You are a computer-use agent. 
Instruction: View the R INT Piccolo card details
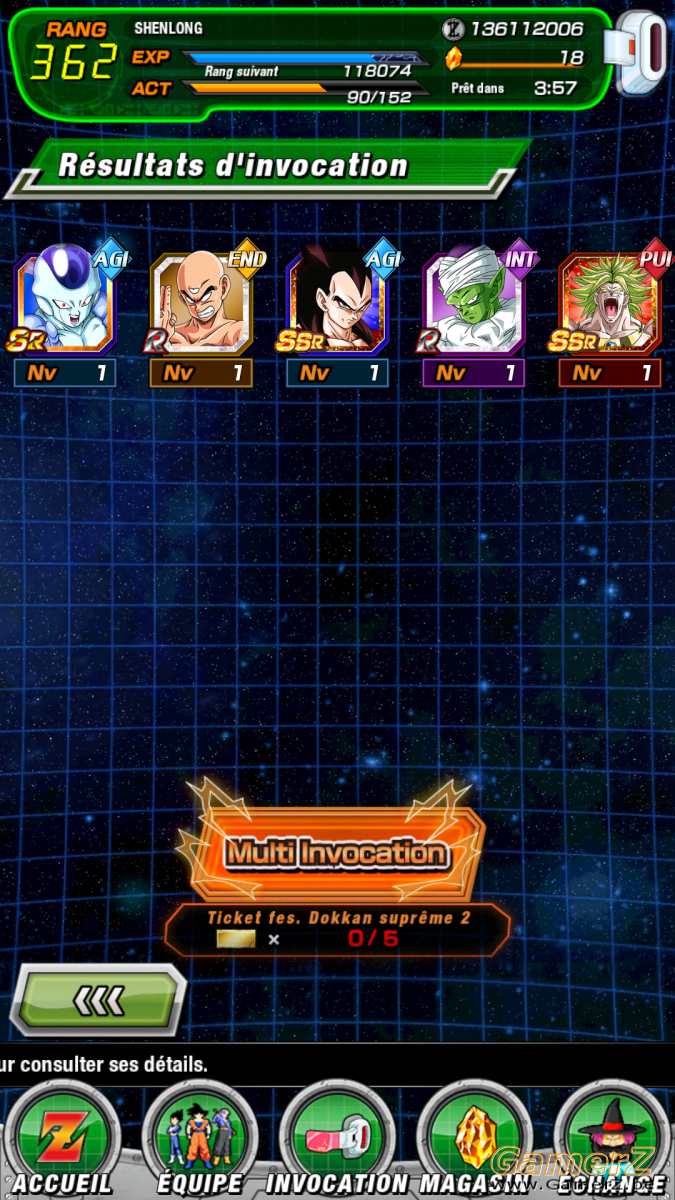473,300
